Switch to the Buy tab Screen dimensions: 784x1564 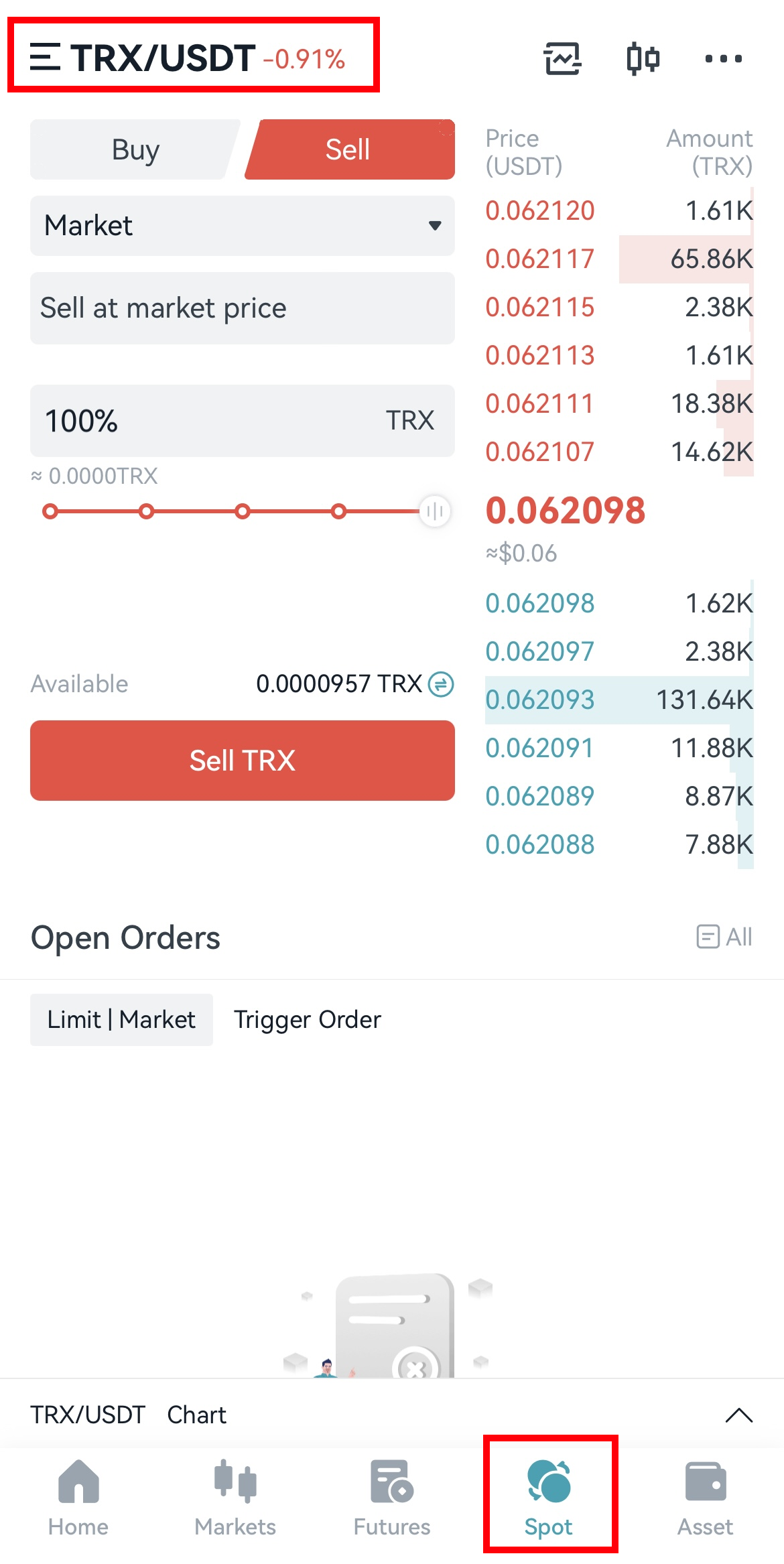point(135,149)
